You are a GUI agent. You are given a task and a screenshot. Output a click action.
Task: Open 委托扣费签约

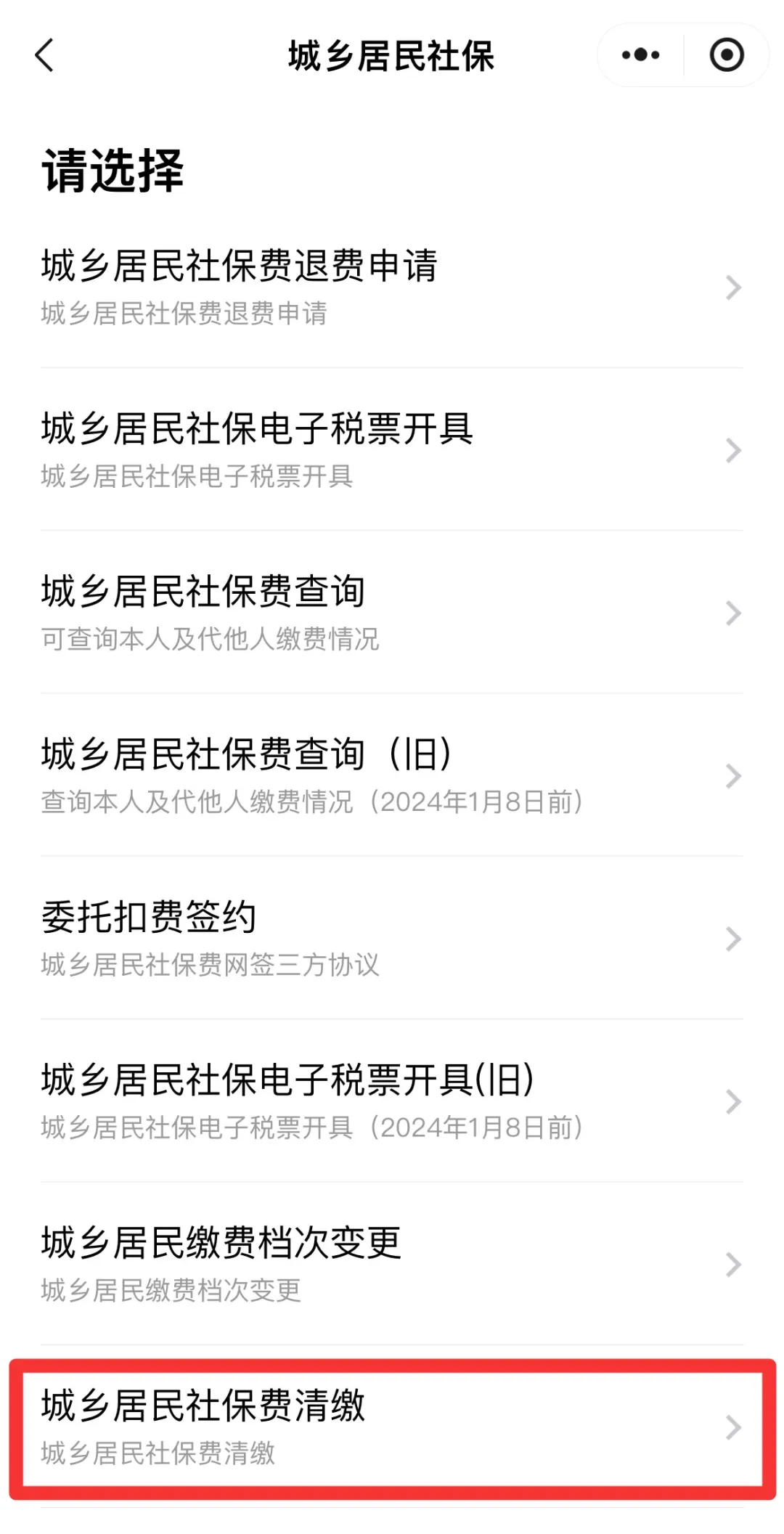pos(392,937)
